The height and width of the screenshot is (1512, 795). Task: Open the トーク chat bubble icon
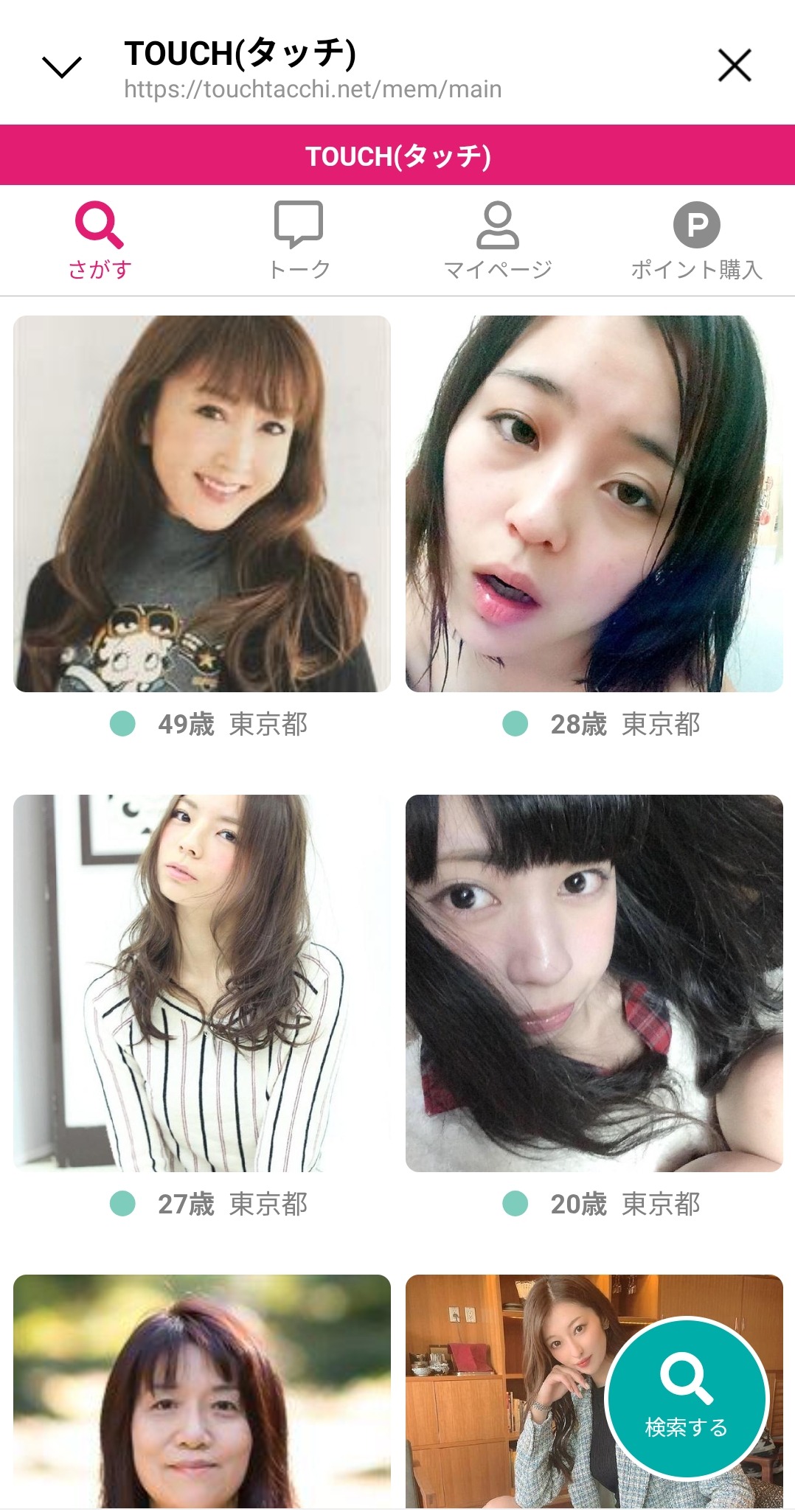[x=299, y=226]
